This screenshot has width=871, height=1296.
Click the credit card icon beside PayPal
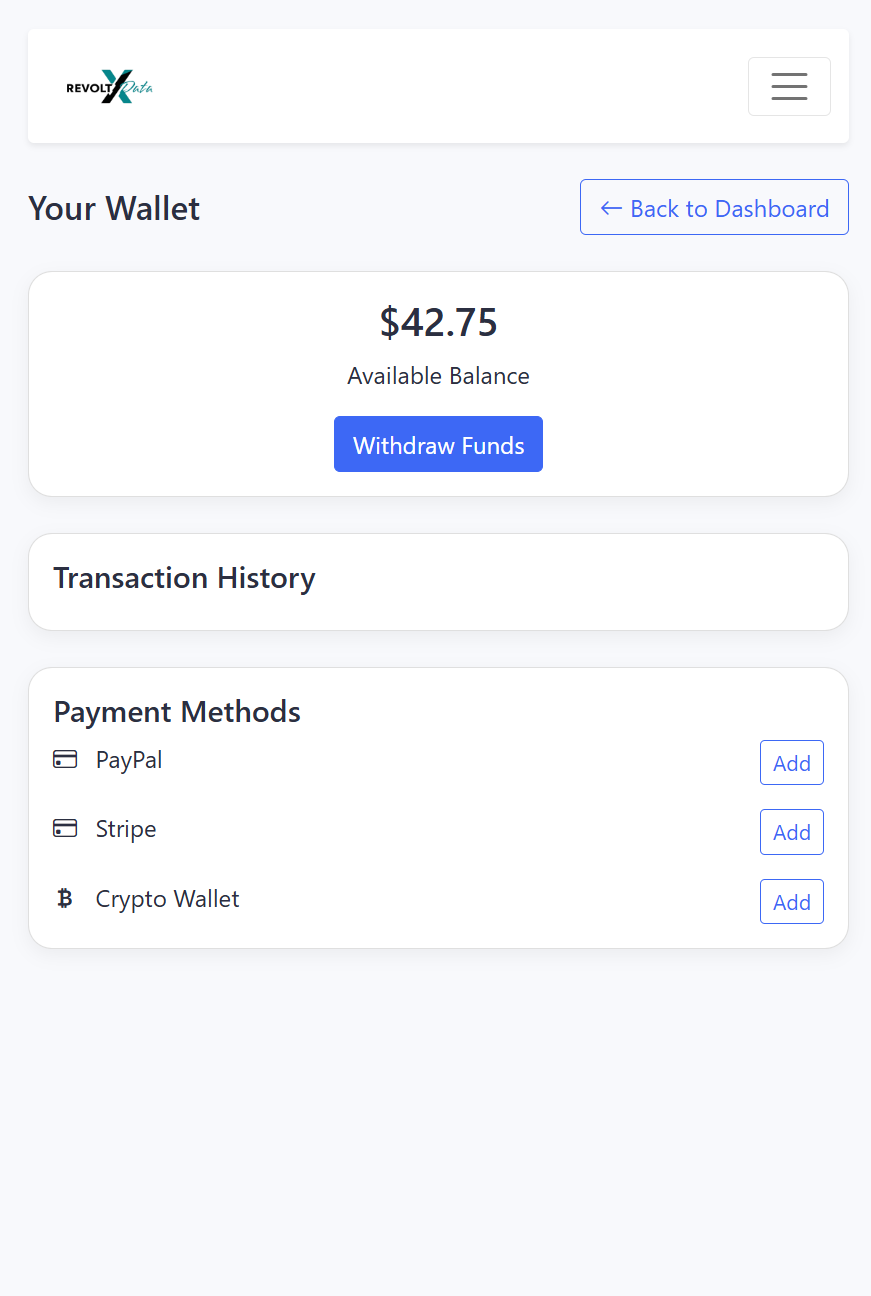coord(65,759)
